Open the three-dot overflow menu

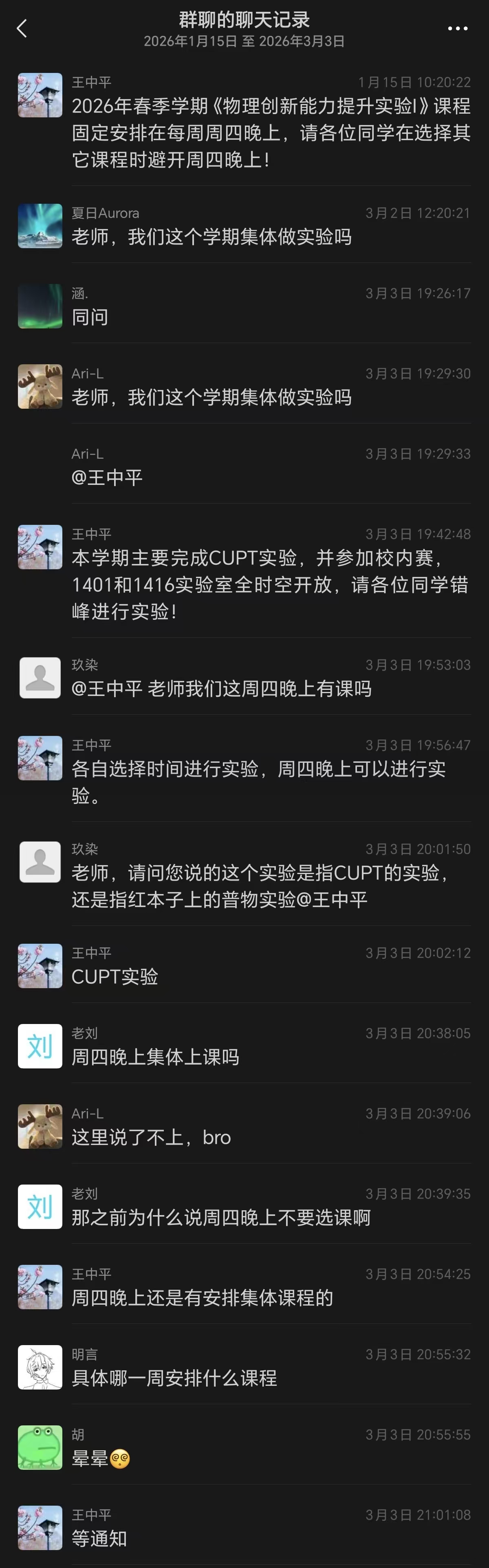(x=457, y=29)
